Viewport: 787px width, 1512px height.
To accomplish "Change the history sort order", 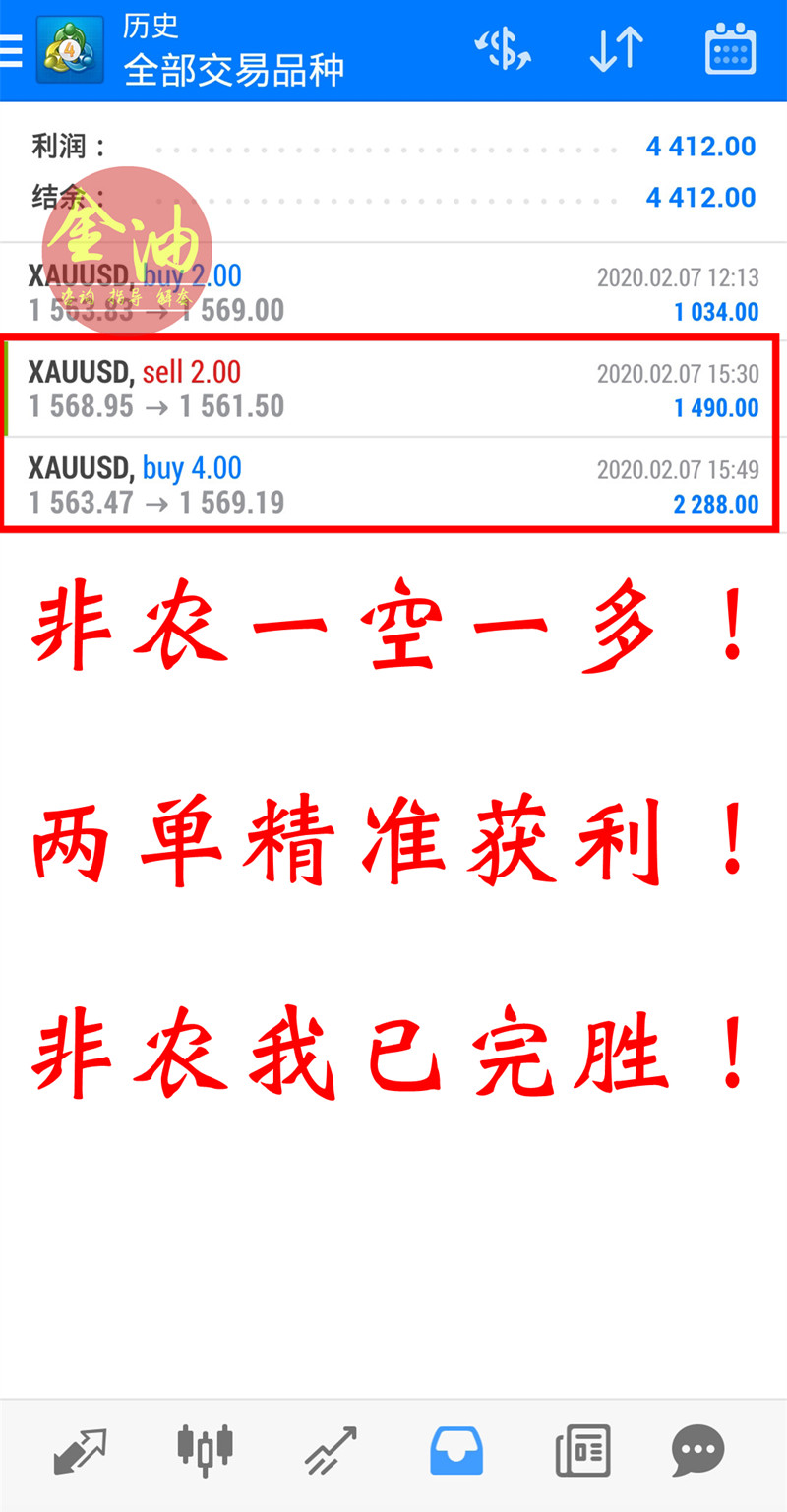I will (x=617, y=49).
